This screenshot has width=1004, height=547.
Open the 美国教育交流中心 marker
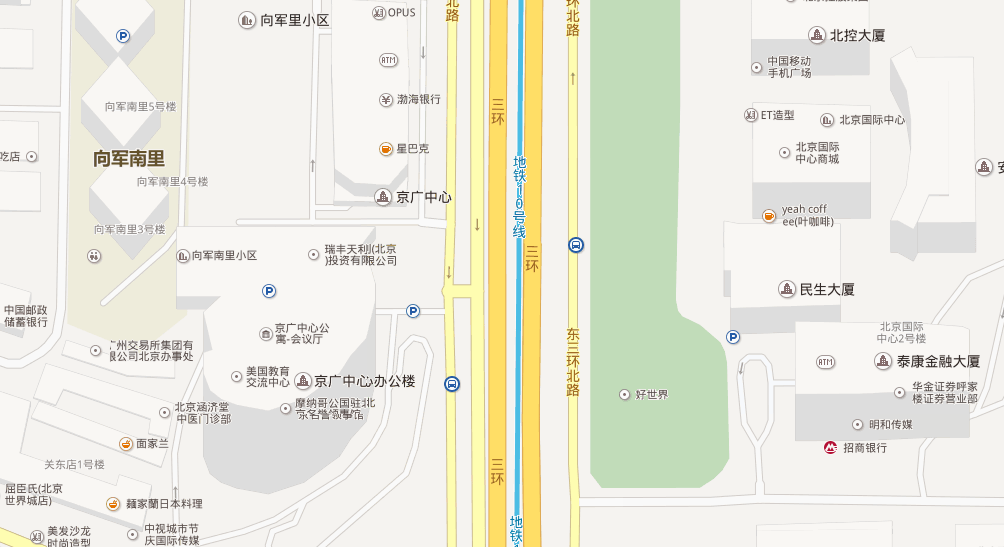(237, 376)
